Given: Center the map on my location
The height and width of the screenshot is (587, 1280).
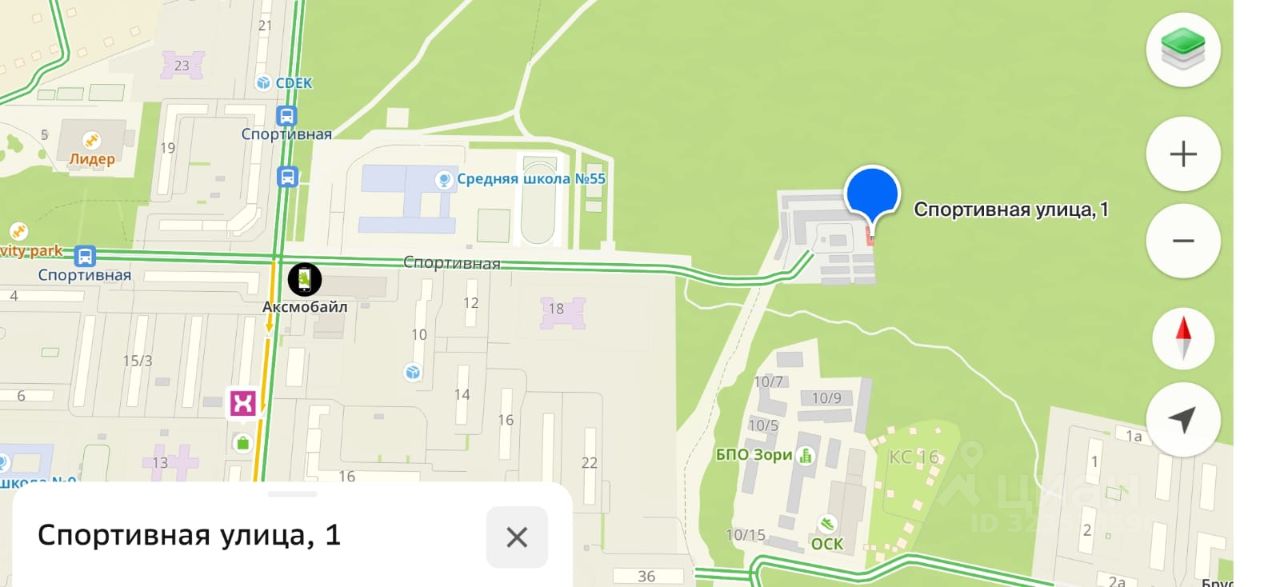Looking at the screenshot, I should tap(1183, 420).
